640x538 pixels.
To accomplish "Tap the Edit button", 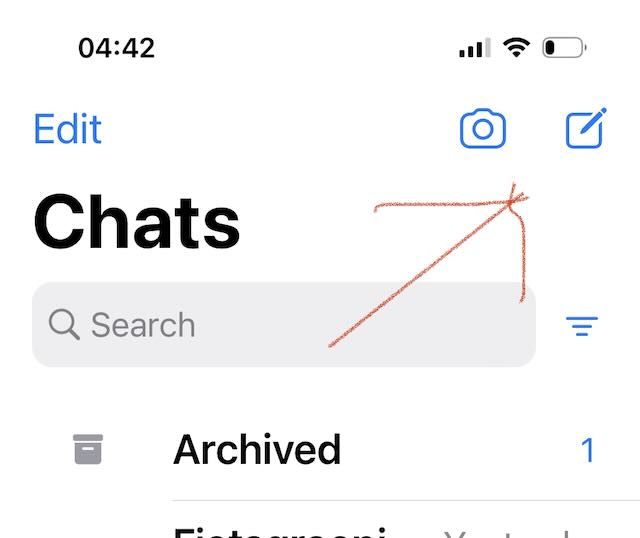I will point(67,129).
